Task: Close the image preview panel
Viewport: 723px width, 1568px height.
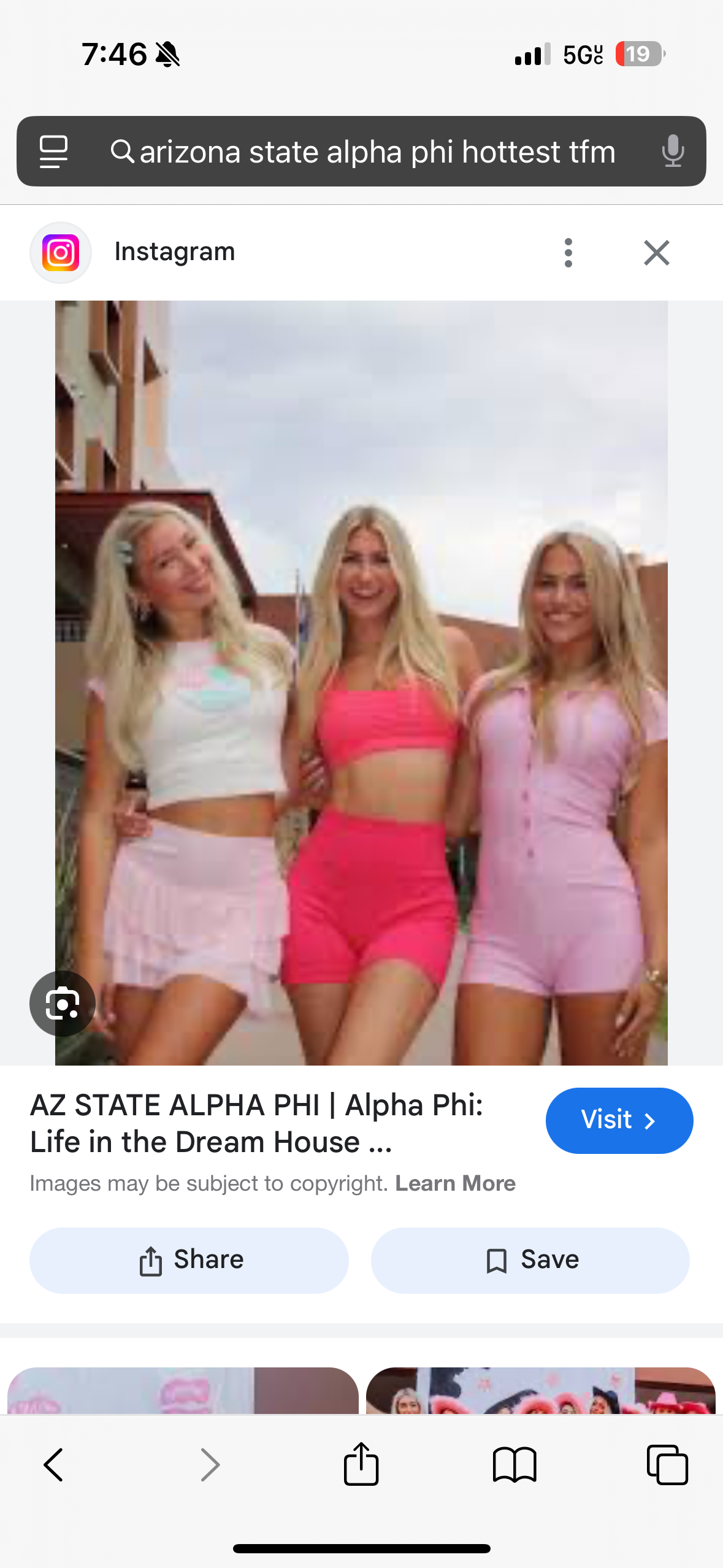Action: tap(656, 253)
